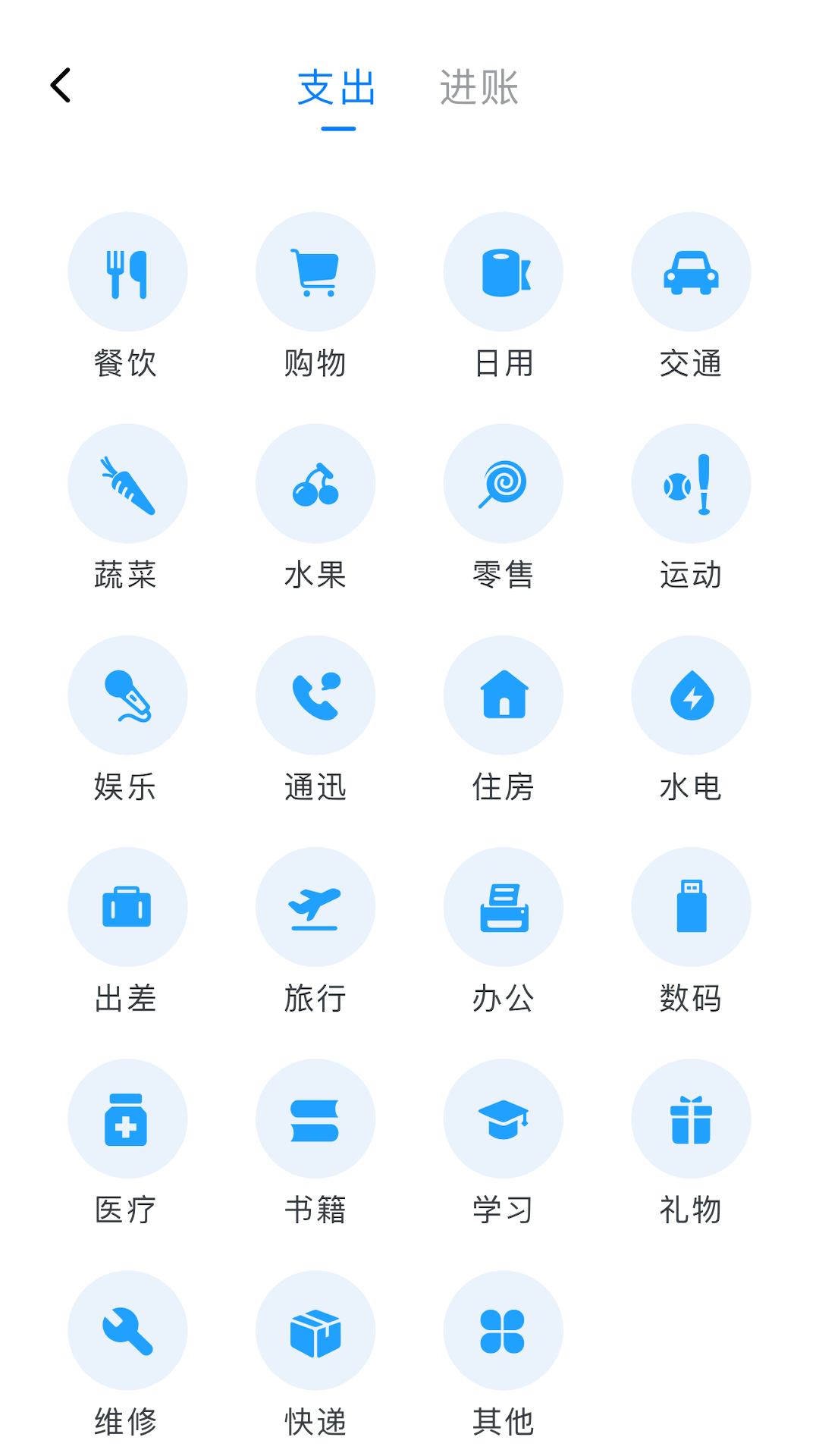Go back using the arrow button

[x=61, y=85]
